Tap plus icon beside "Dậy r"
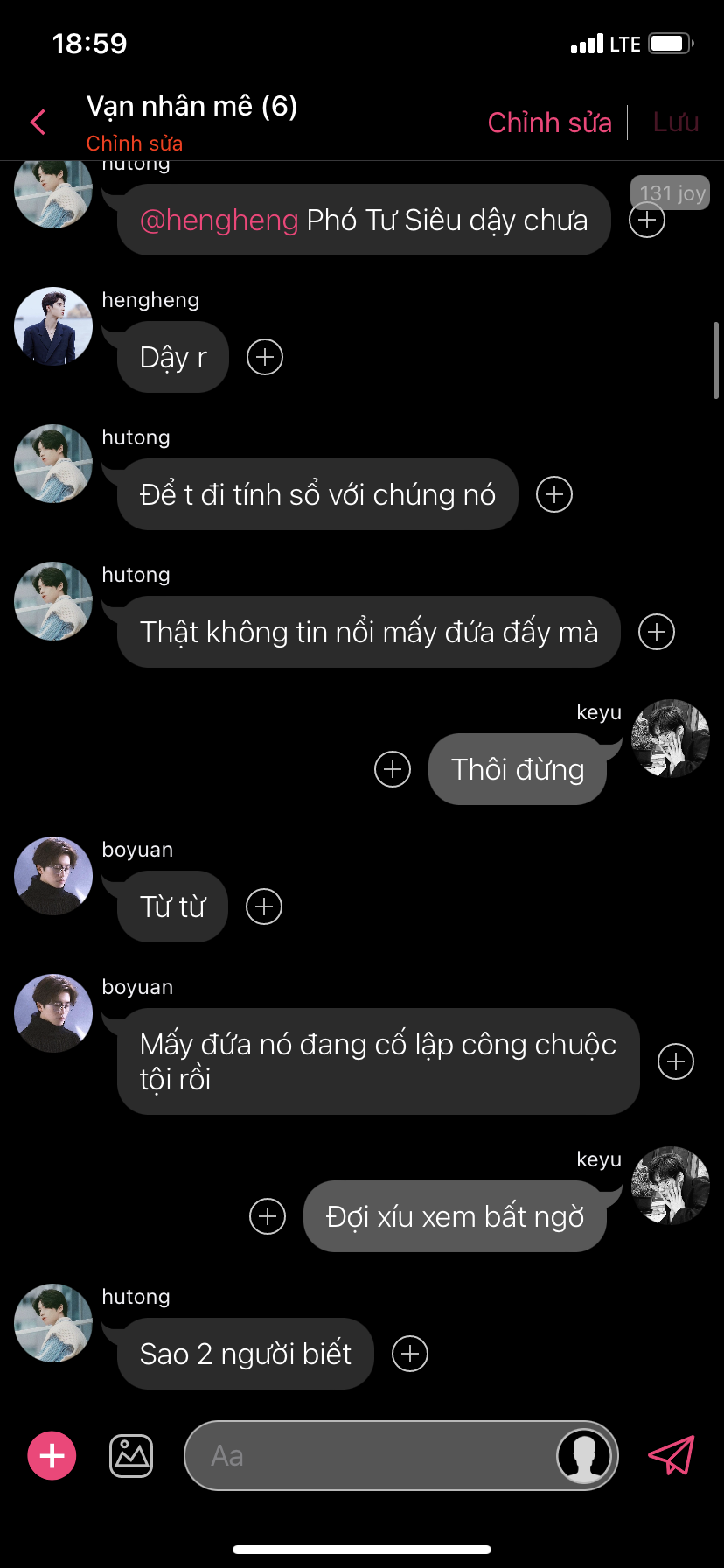This screenshot has width=724, height=1568. 265,357
